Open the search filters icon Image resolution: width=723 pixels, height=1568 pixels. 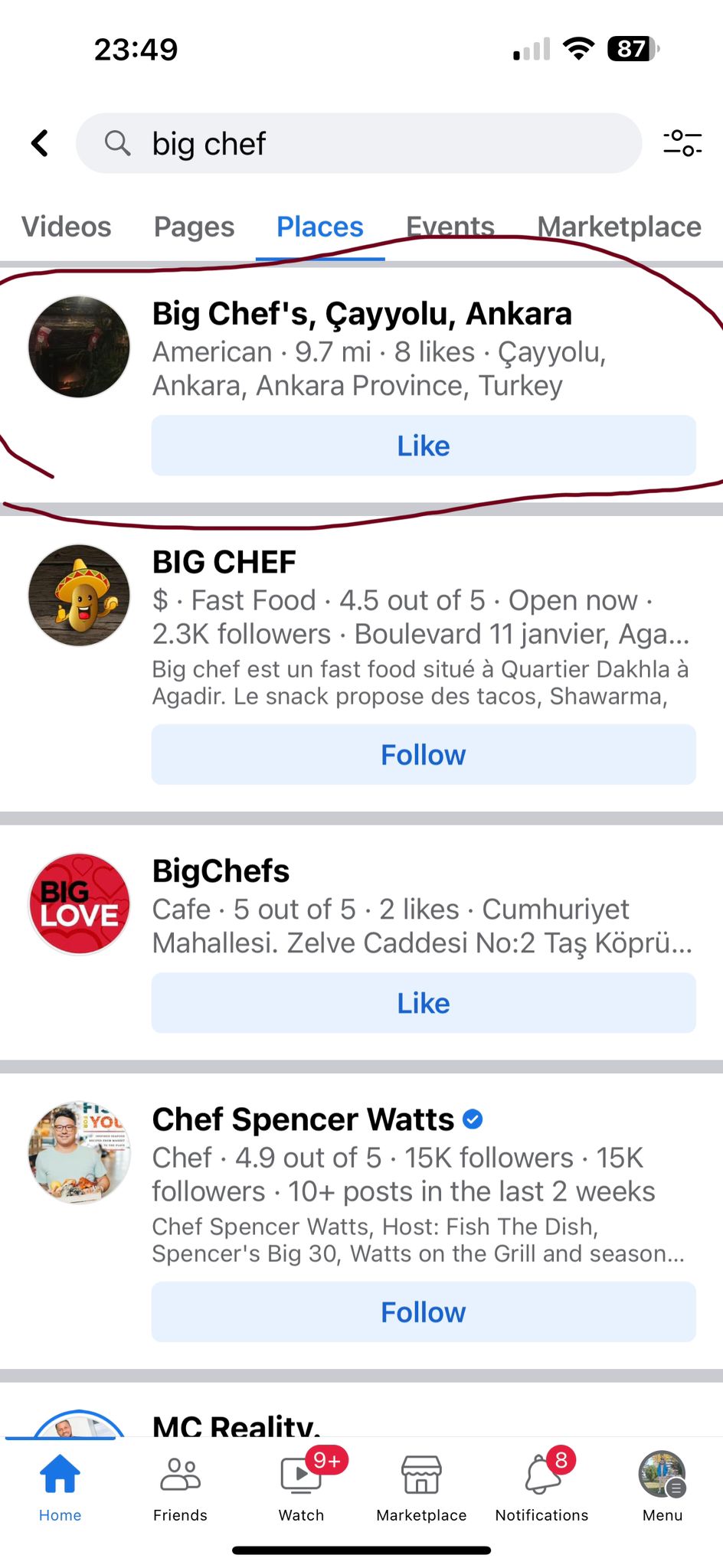pyautogui.click(x=682, y=143)
